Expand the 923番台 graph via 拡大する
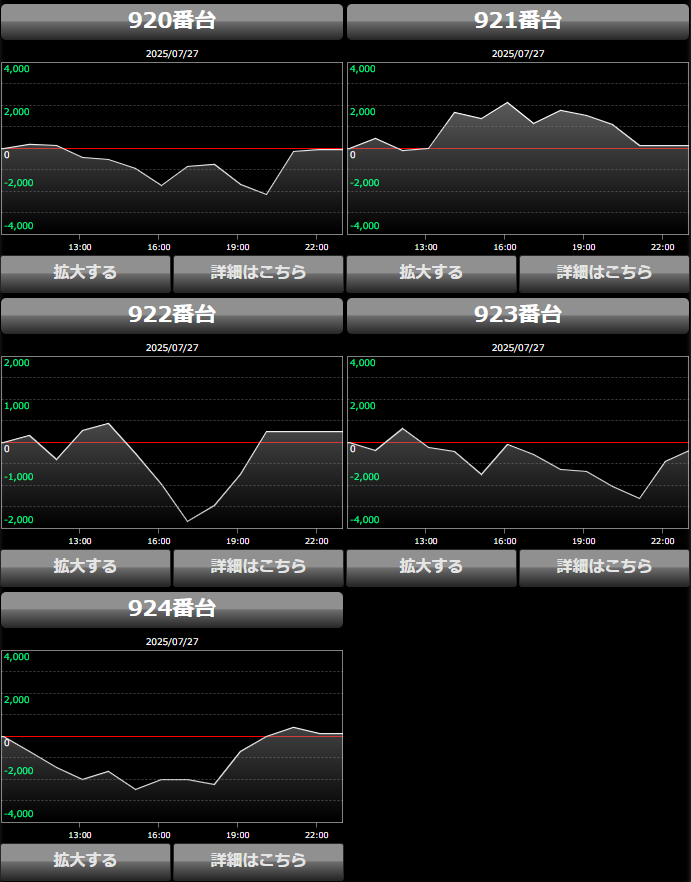This screenshot has width=691, height=882. [x=431, y=566]
